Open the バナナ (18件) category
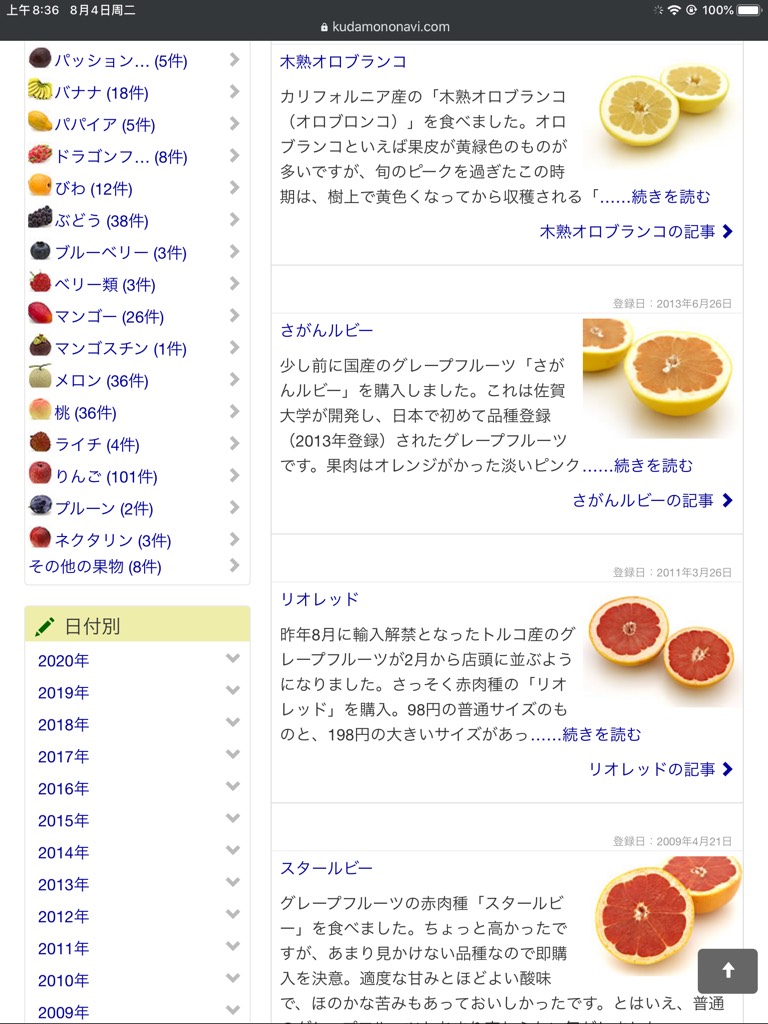The width and height of the screenshot is (768, 1024). click(x=101, y=93)
